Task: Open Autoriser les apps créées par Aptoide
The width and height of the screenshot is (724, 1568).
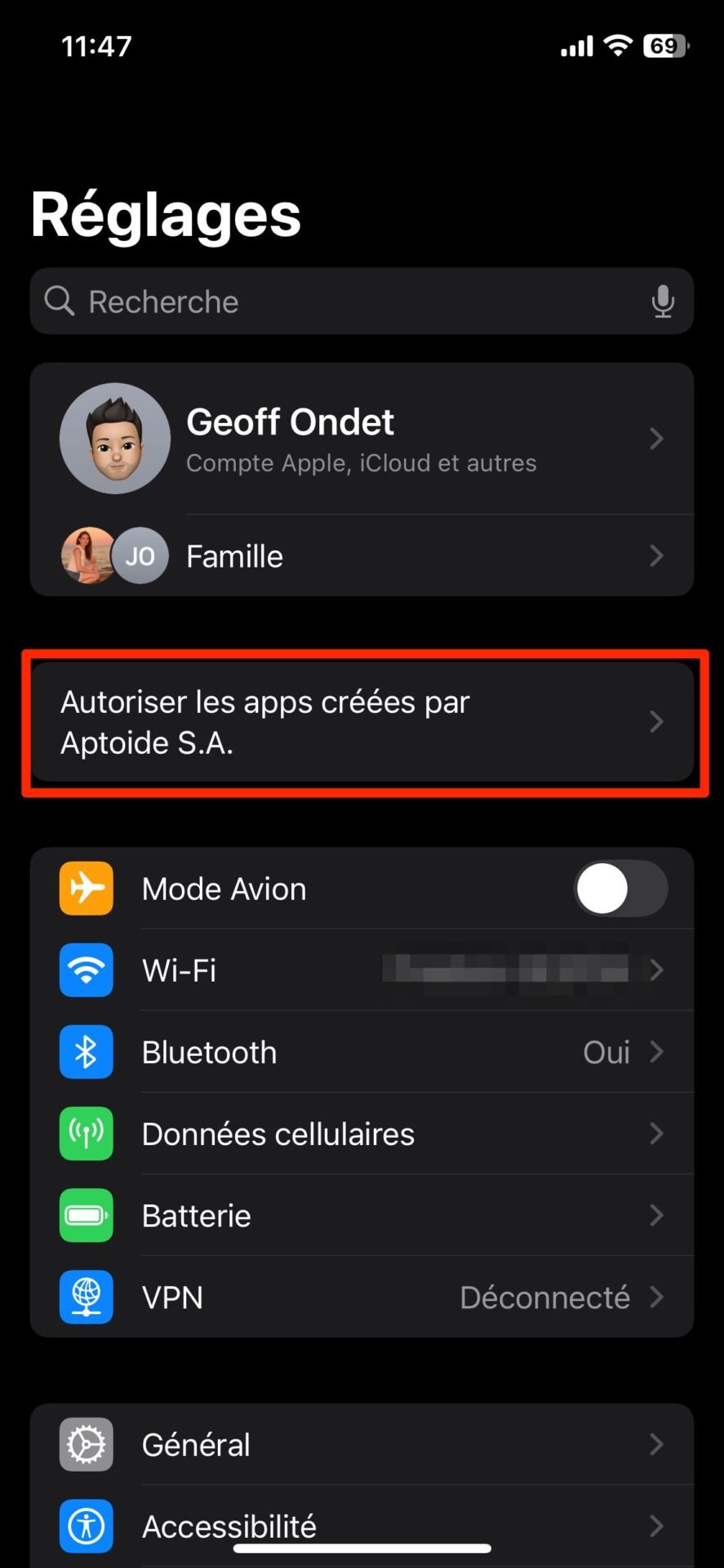Action: pyautogui.click(x=362, y=722)
